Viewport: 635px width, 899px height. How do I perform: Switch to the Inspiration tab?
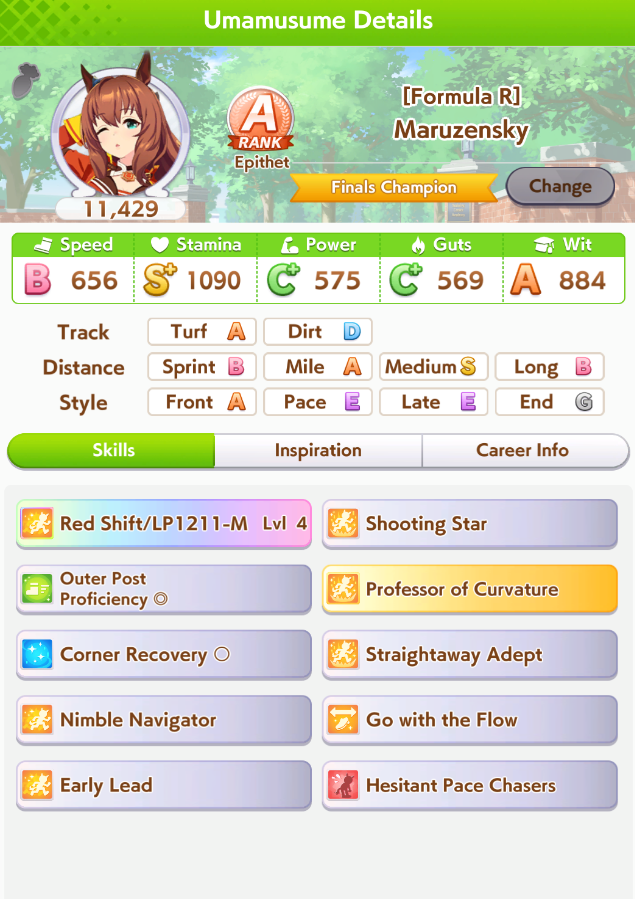318,451
